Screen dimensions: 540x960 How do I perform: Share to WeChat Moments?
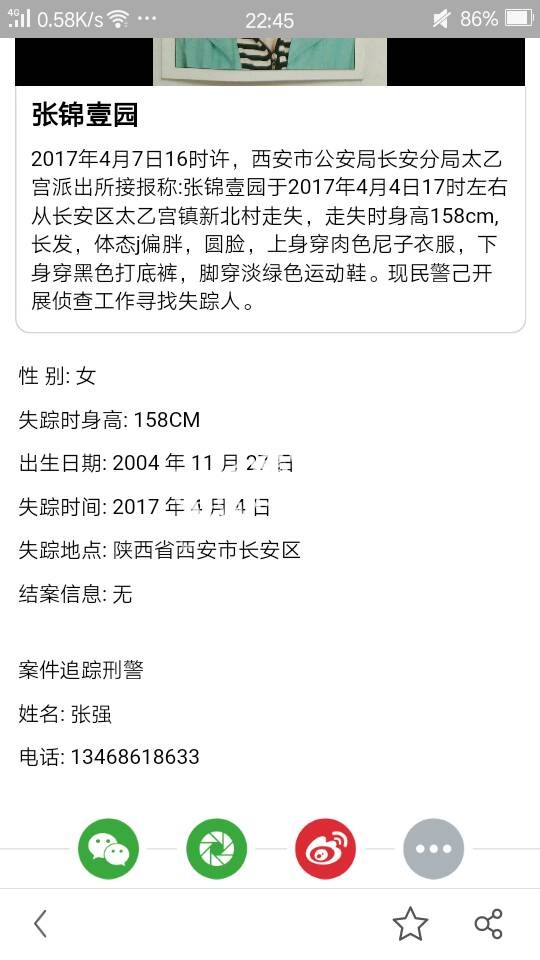[x=217, y=849]
